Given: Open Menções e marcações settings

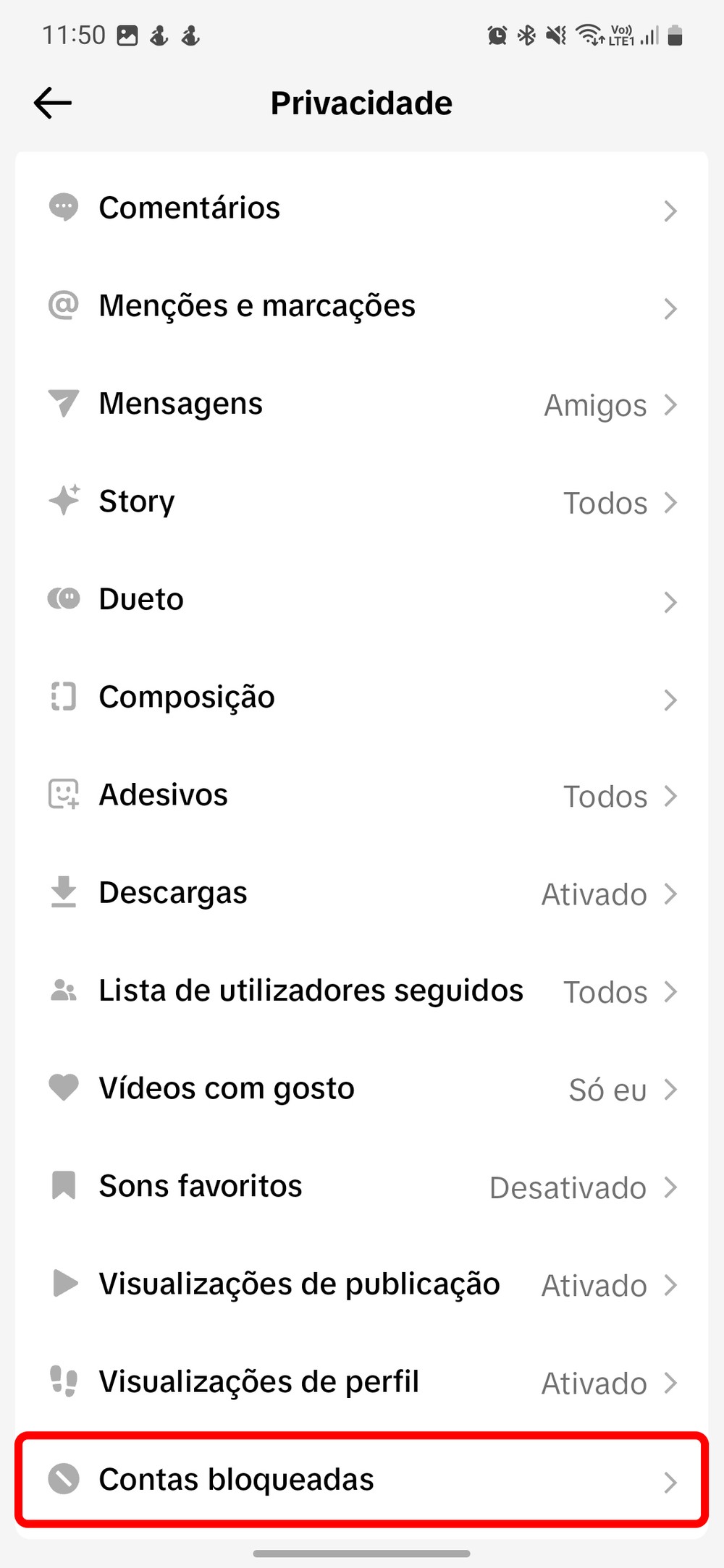Looking at the screenshot, I should [362, 306].
